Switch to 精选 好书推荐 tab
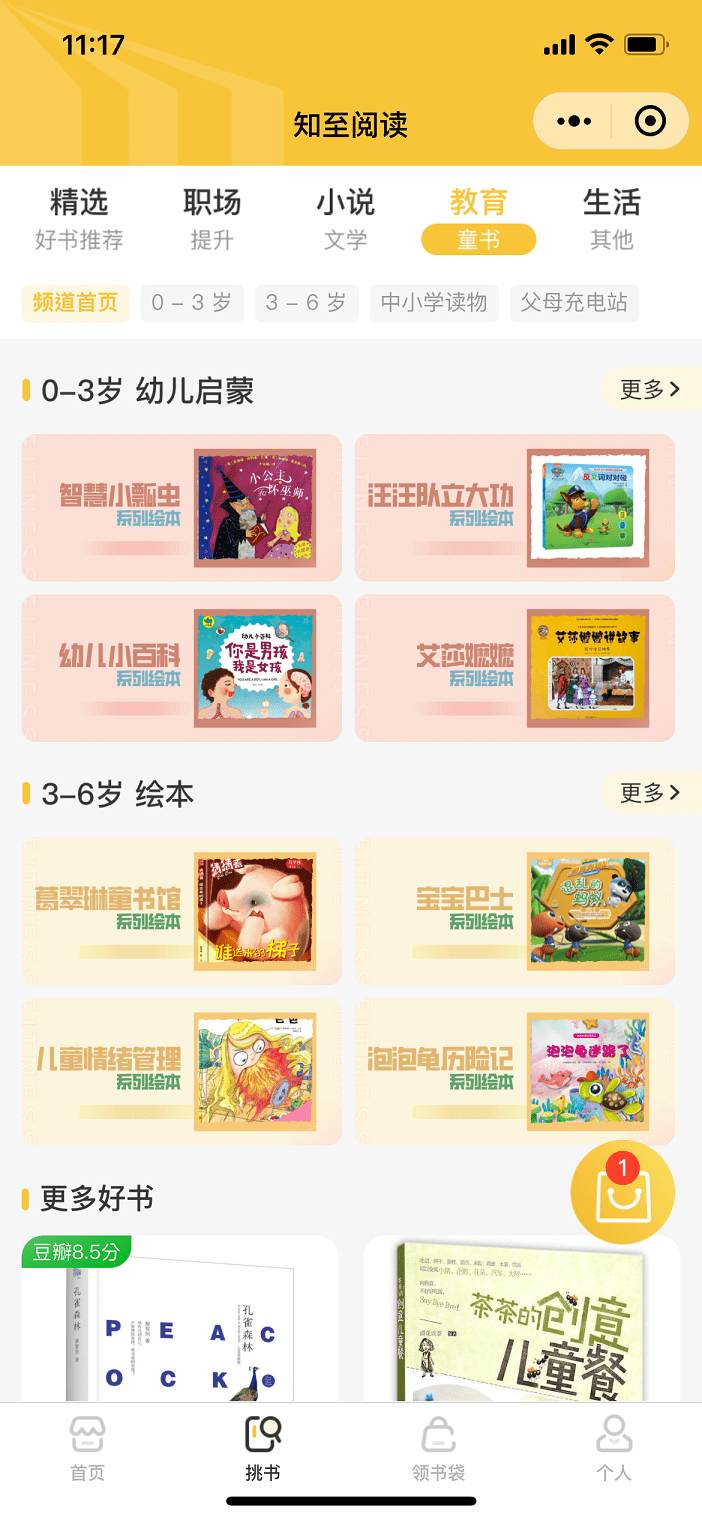 click(x=79, y=219)
